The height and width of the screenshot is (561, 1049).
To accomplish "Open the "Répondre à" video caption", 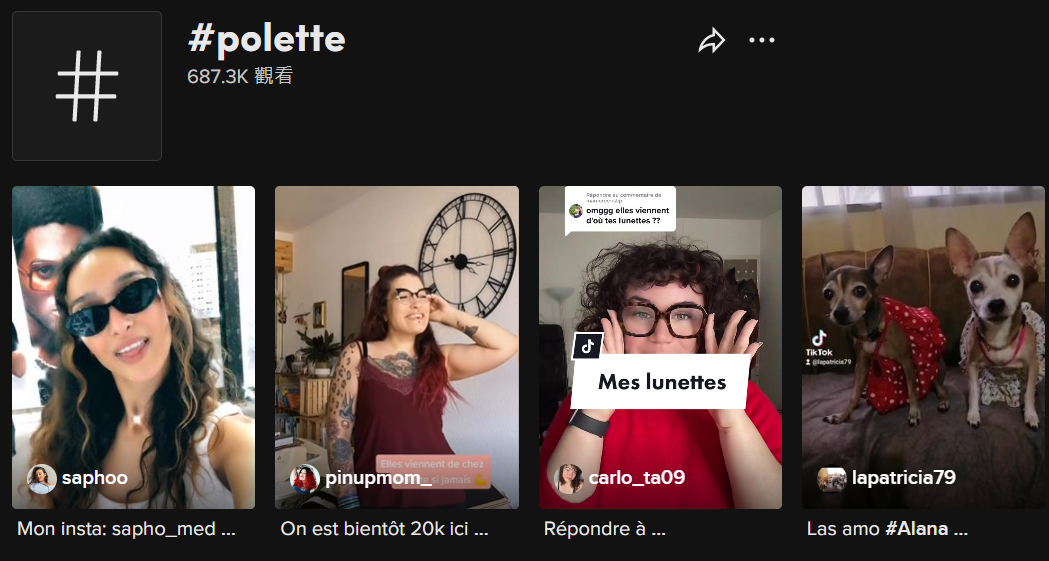I will [604, 529].
